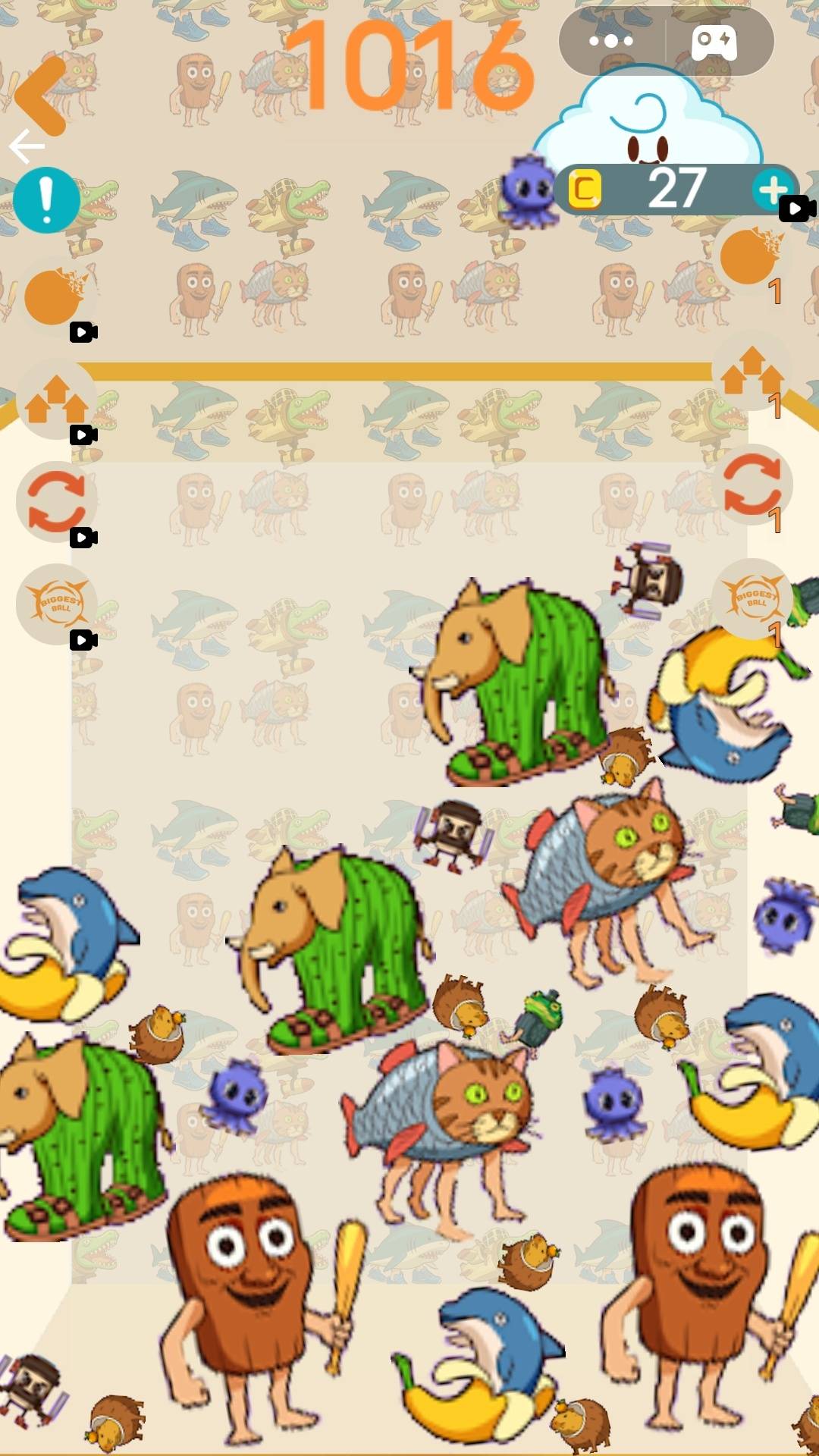Use the refresh power-up with count 1
The width and height of the screenshot is (819, 1456).
[x=752, y=485]
